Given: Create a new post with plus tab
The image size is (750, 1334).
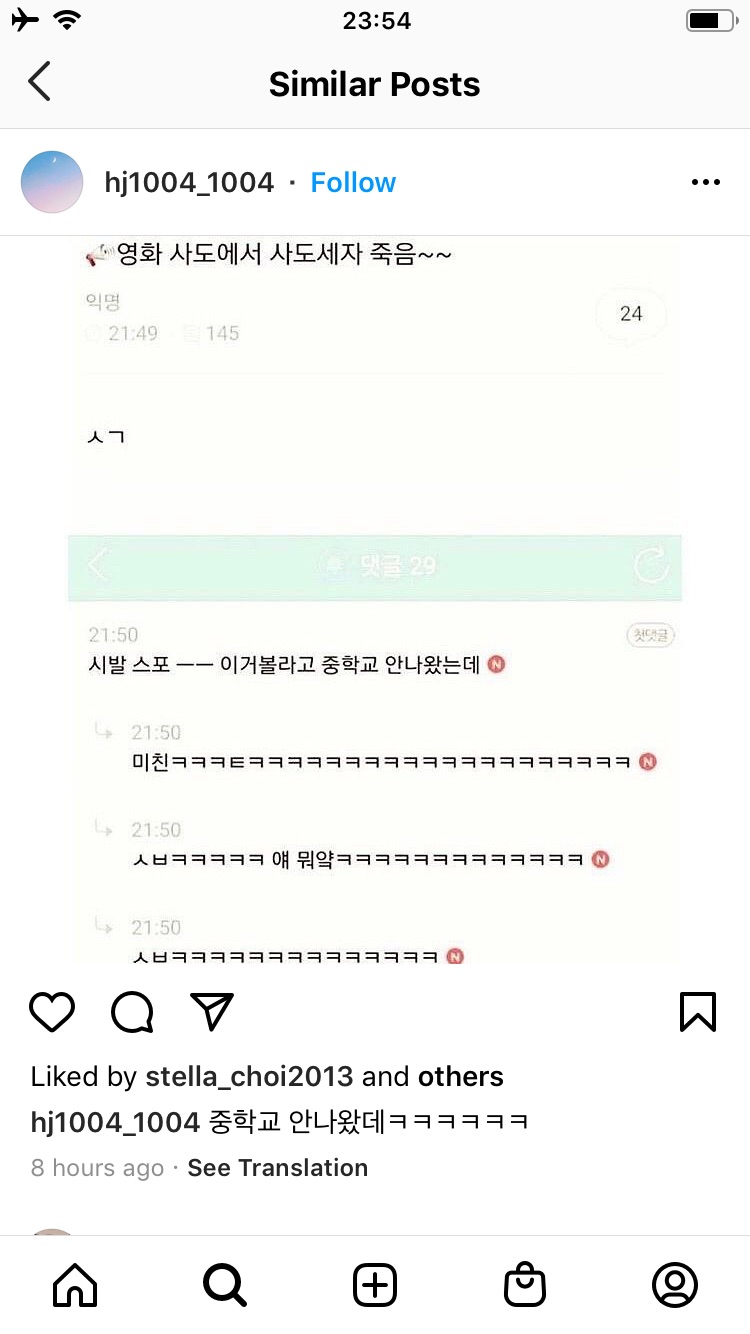Looking at the screenshot, I should point(375,1284).
